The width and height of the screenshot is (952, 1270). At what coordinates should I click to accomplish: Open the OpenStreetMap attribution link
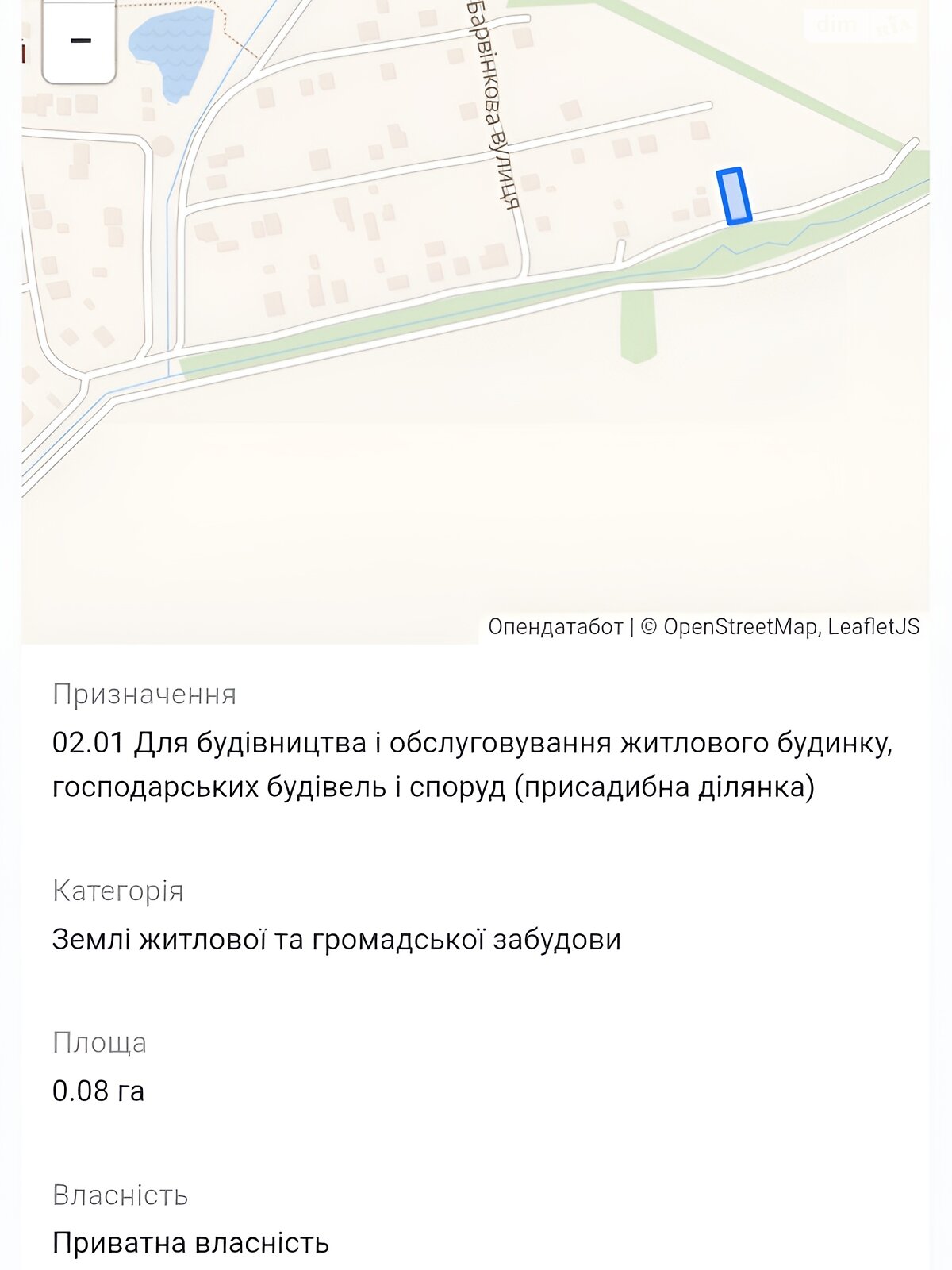[739, 627]
